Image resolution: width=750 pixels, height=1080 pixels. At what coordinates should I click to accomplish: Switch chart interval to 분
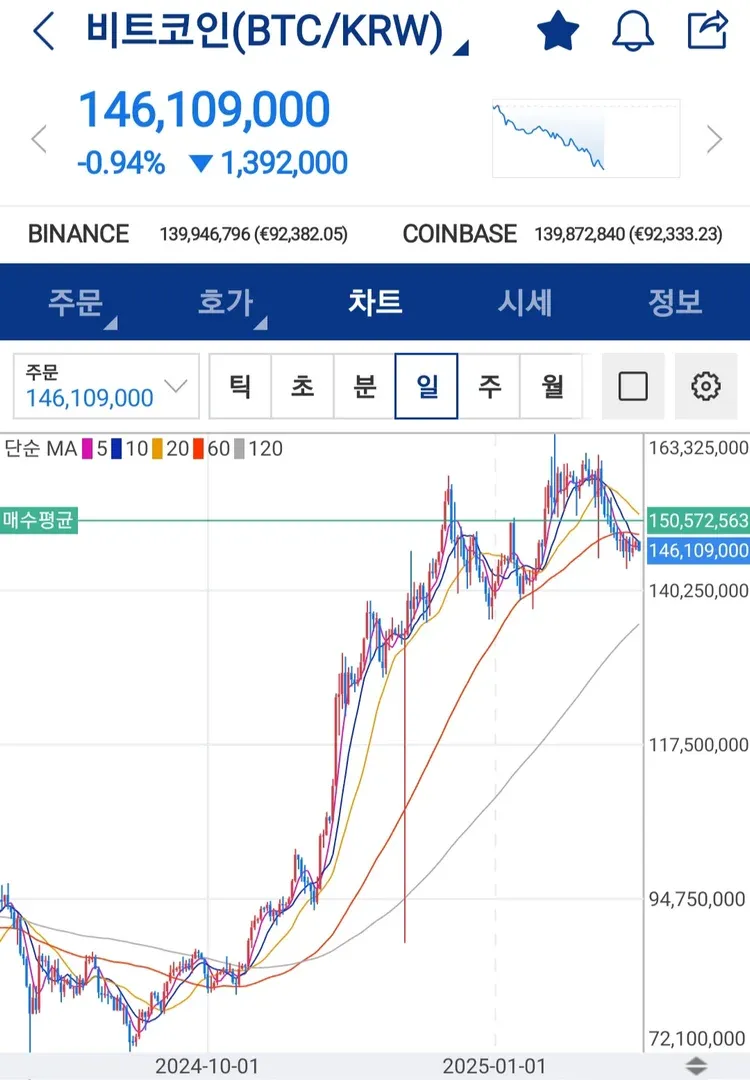364,386
